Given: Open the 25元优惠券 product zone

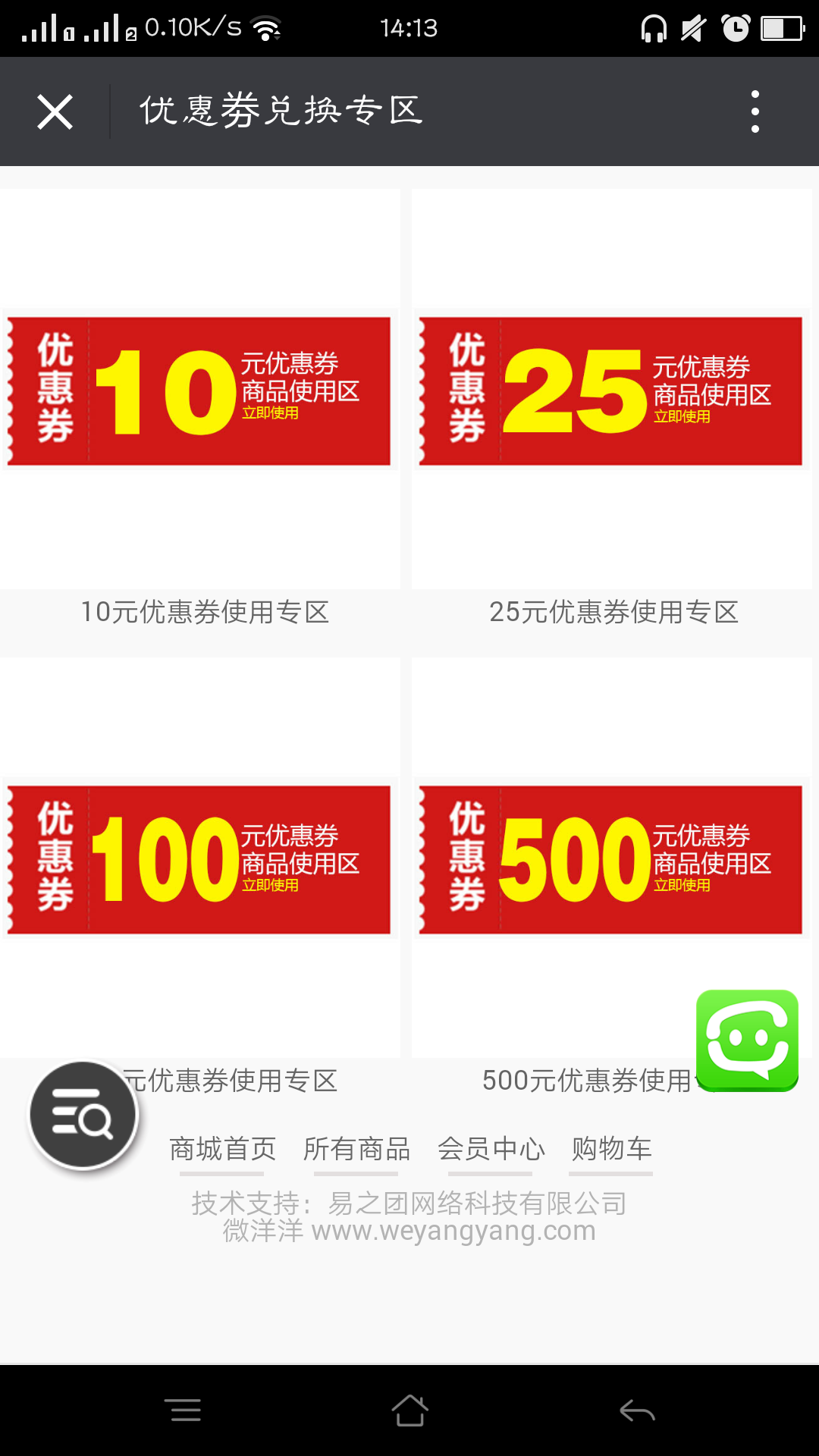Looking at the screenshot, I should click(611, 391).
